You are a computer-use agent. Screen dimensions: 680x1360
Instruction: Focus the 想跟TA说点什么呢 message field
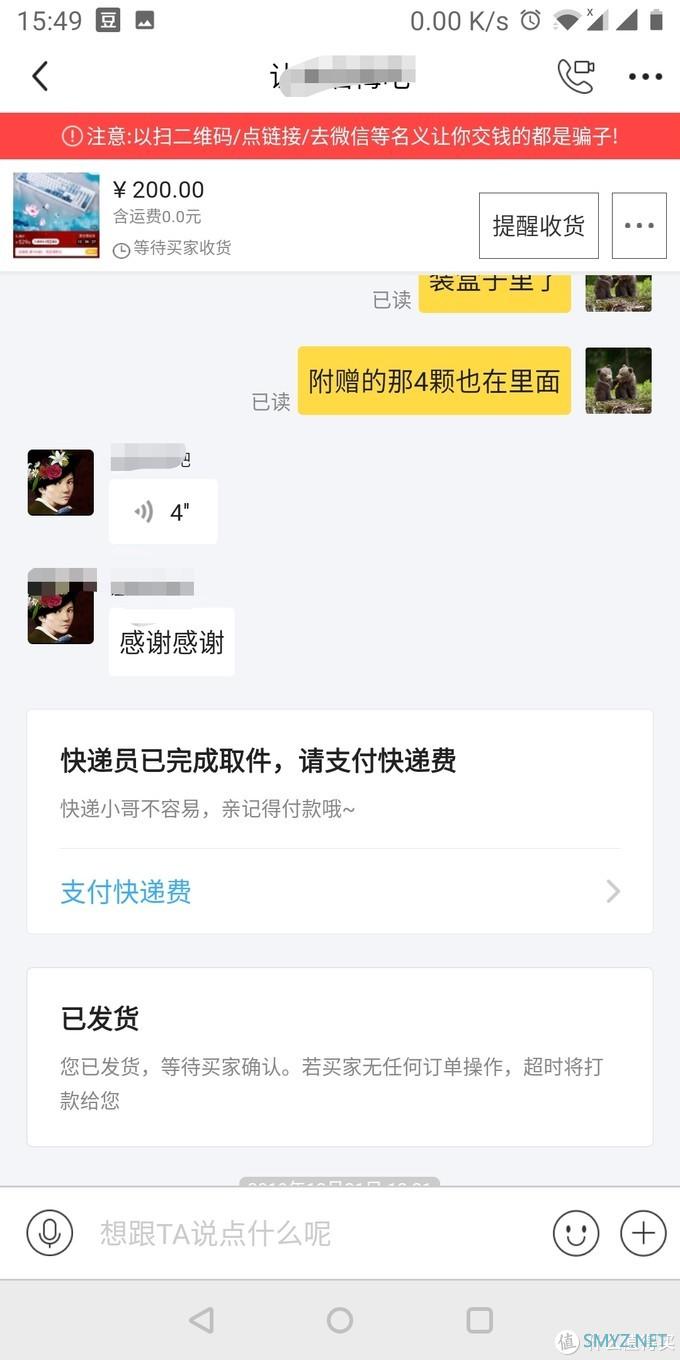[x=310, y=1233]
